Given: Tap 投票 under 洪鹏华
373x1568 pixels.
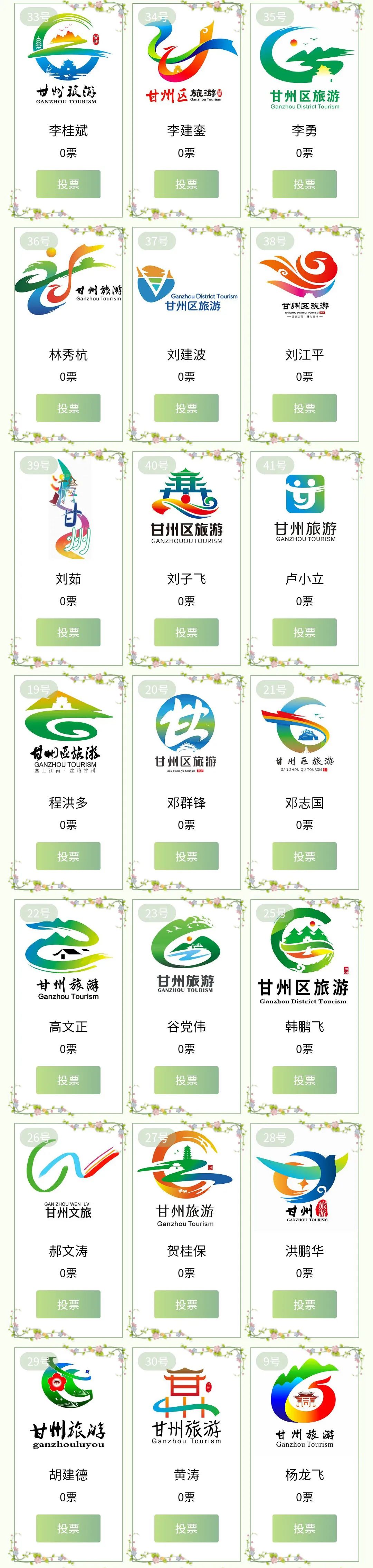Looking at the screenshot, I should tap(304, 1305).
